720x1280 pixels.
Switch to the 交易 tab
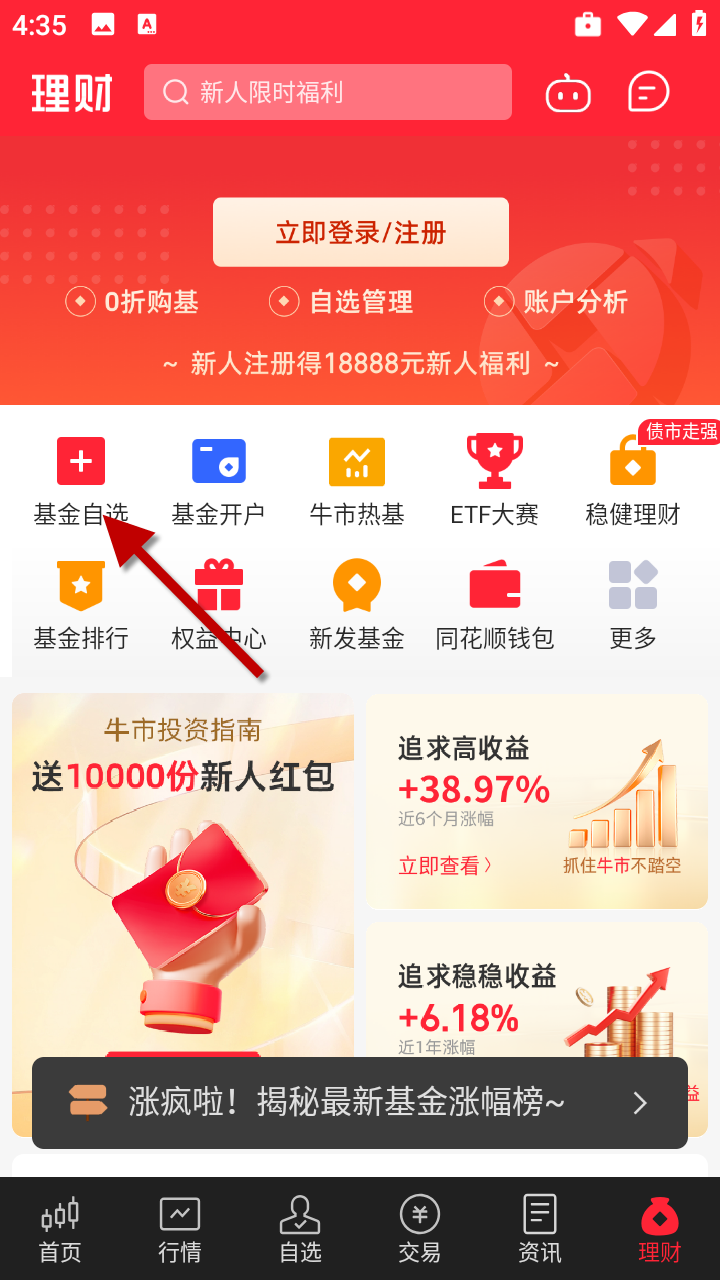[x=420, y=1230]
